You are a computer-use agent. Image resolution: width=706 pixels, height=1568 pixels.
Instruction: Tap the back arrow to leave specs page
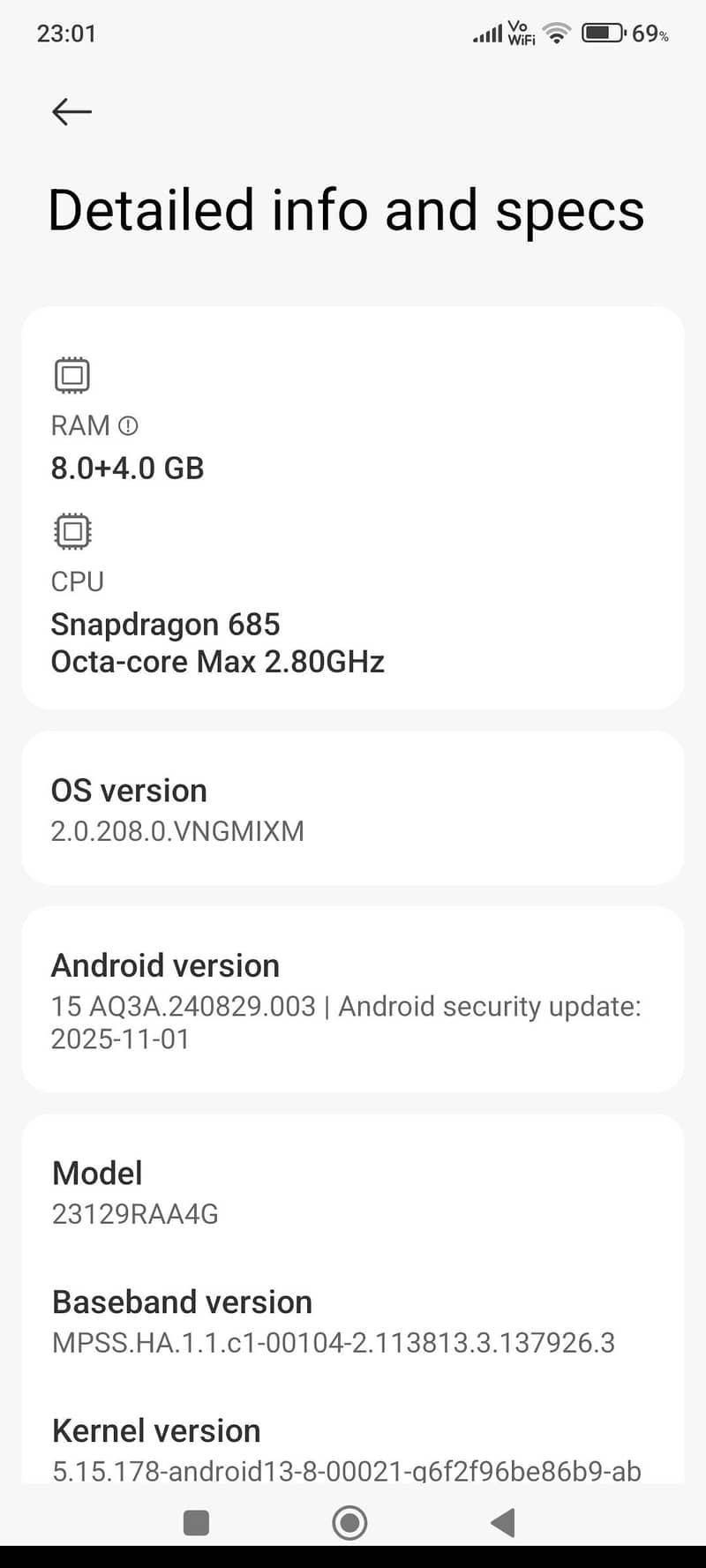[70, 112]
